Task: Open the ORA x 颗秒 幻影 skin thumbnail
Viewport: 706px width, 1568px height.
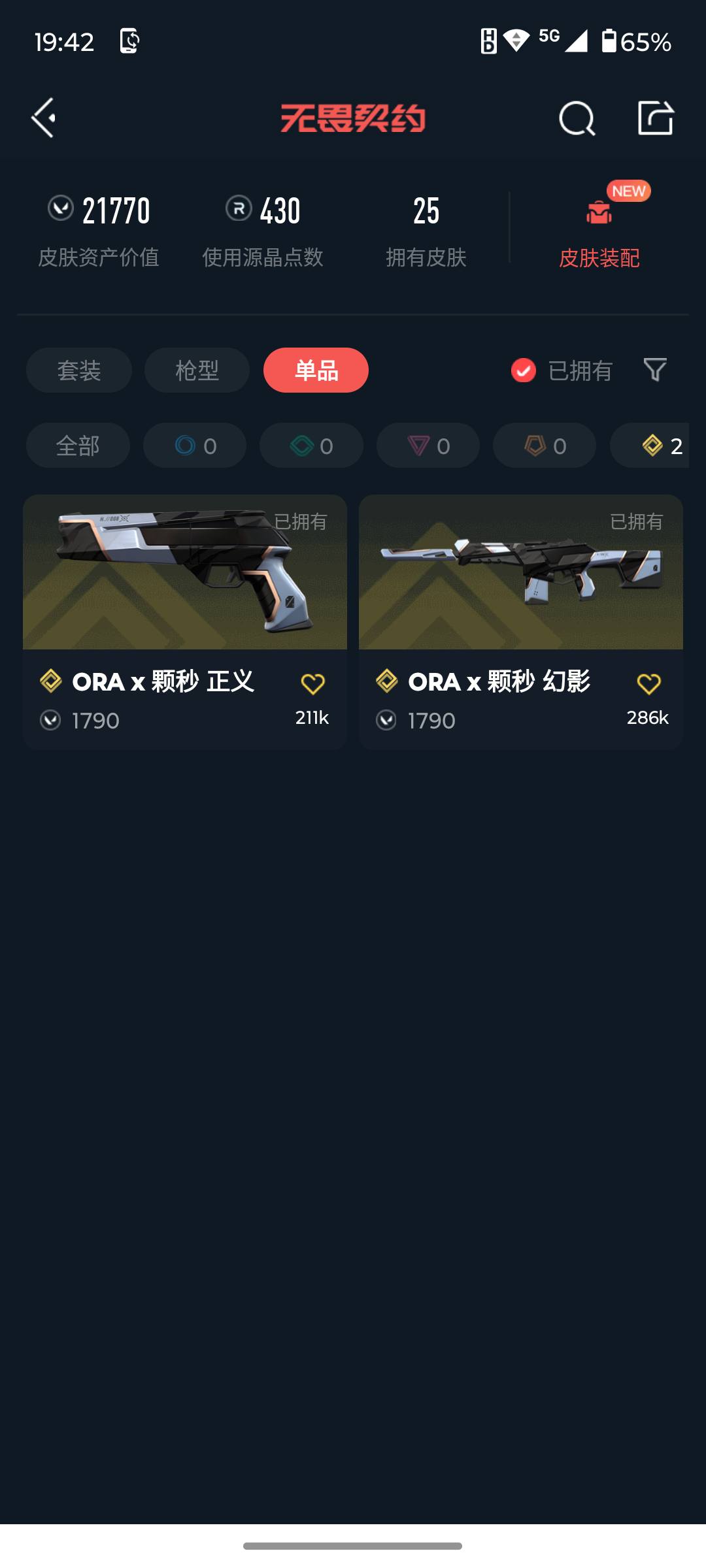Action: pos(521,572)
